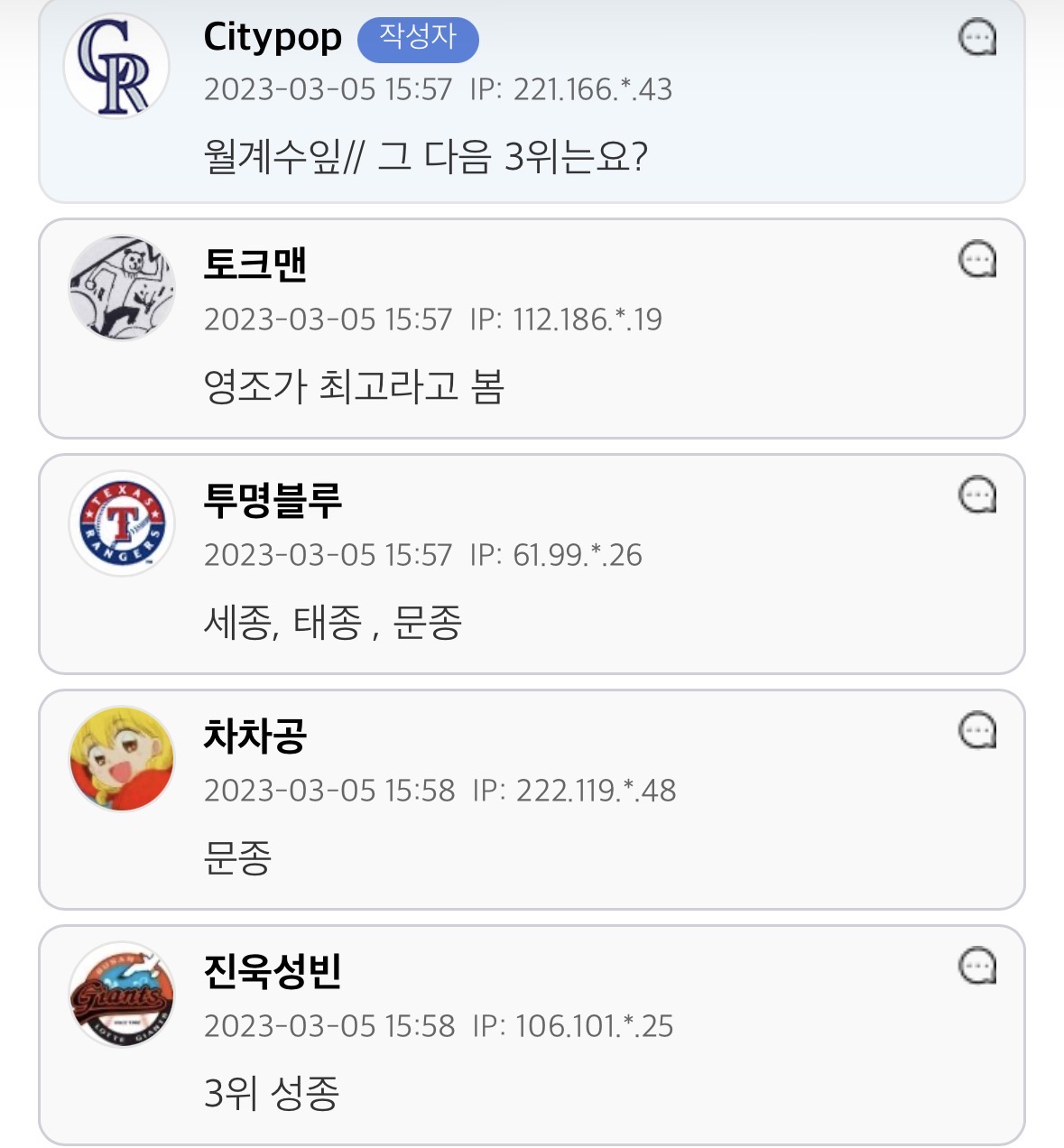Select the username 토크맨
Viewport: 1064px width, 1148px height.
[x=255, y=264]
